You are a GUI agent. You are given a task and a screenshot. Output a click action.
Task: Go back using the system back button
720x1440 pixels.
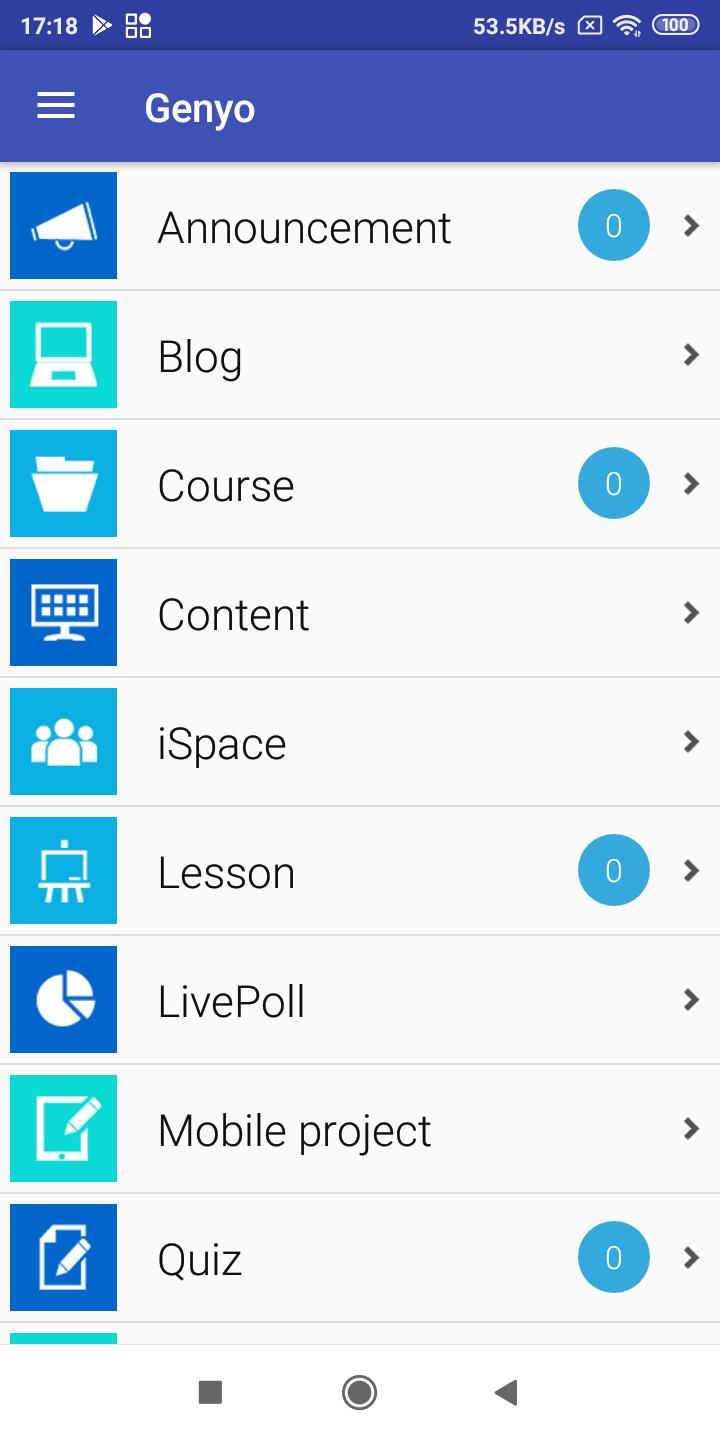point(506,1392)
